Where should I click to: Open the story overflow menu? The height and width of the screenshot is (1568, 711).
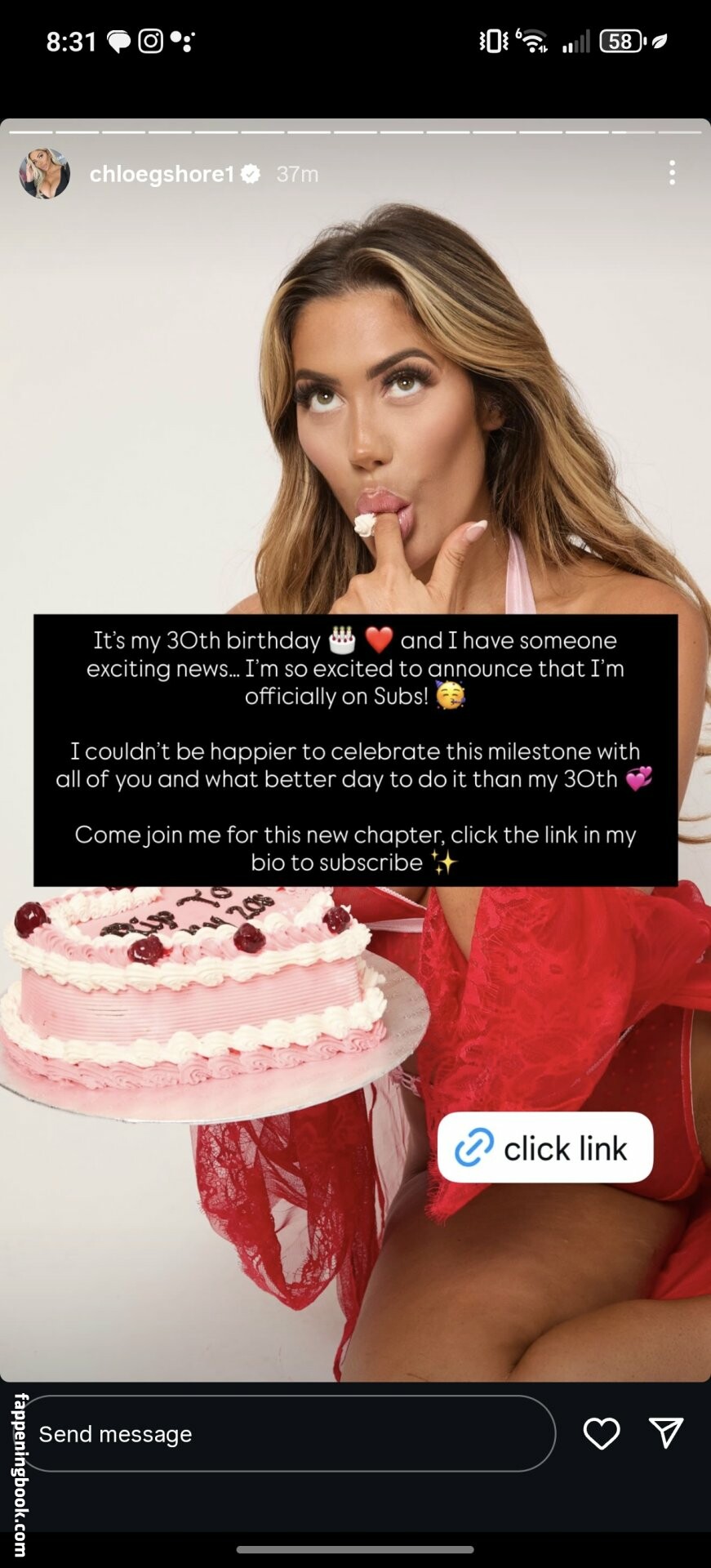click(671, 172)
